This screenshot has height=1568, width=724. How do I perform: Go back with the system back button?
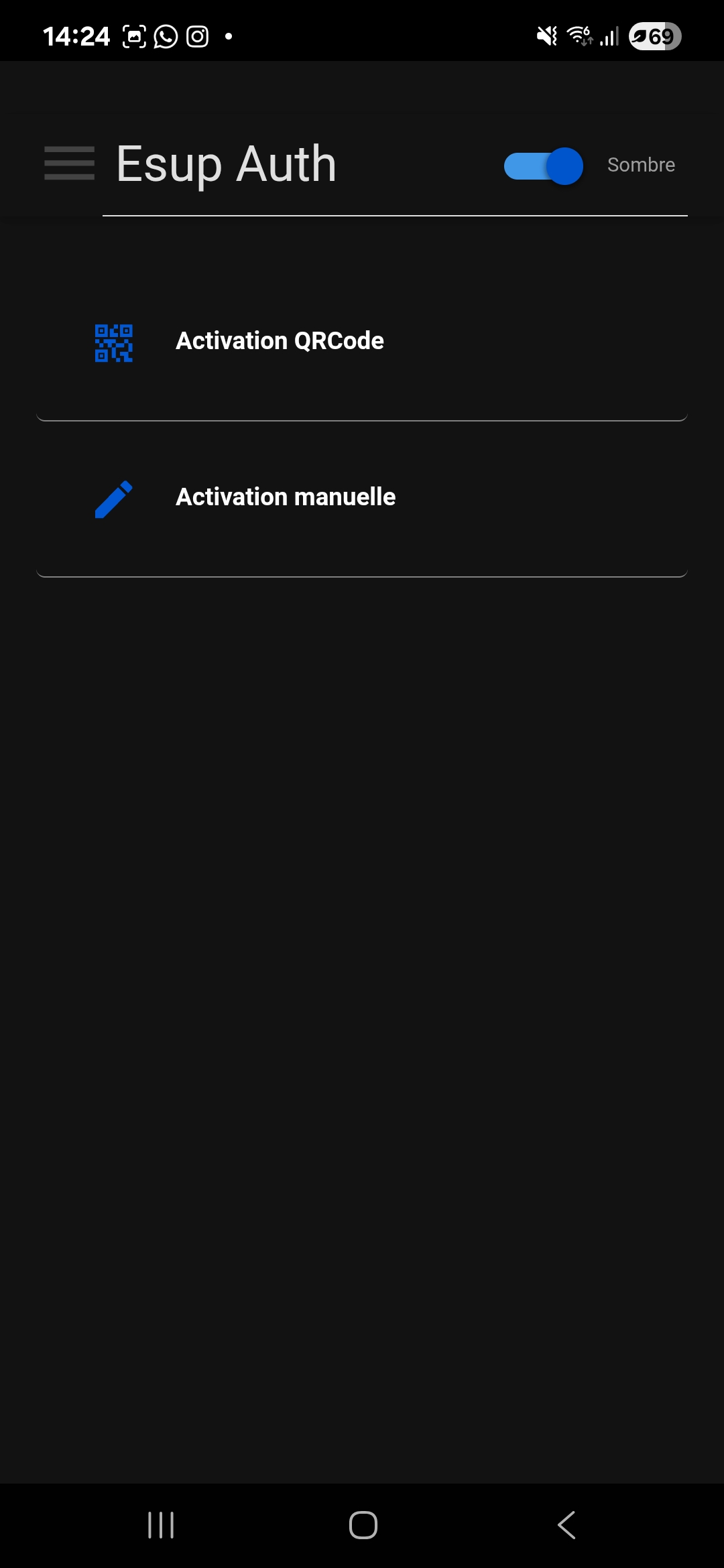click(566, 1525)
